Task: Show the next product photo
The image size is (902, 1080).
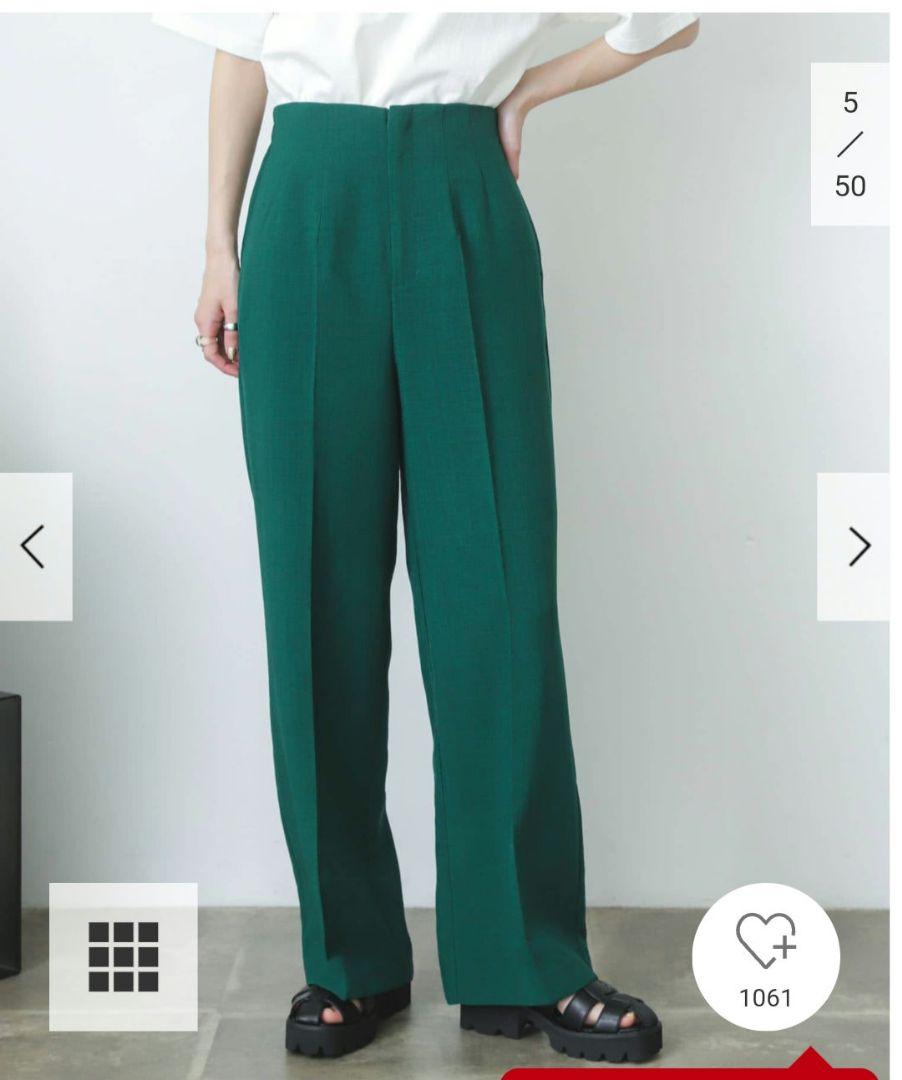Action: point(856,547)
